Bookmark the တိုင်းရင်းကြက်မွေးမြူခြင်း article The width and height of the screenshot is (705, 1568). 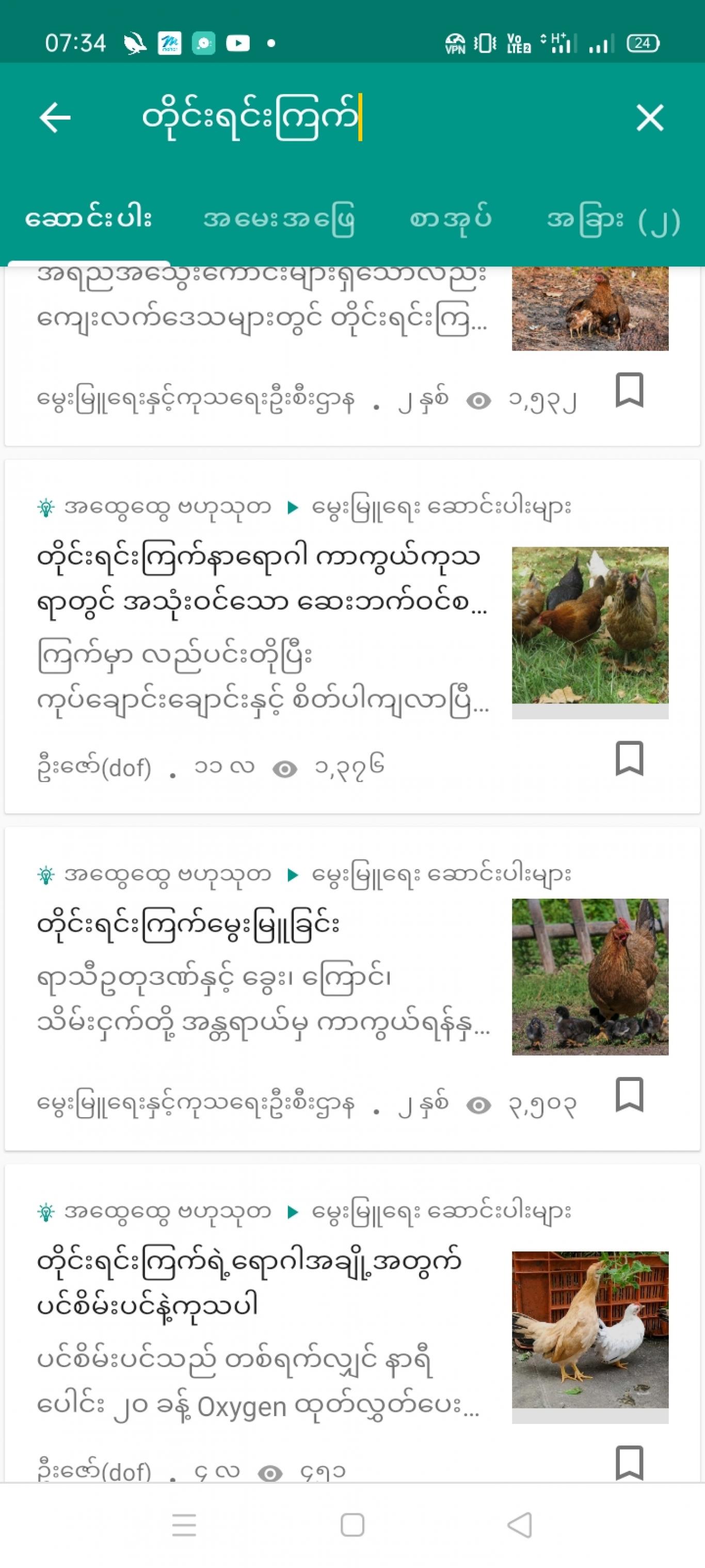[630, 1094]
